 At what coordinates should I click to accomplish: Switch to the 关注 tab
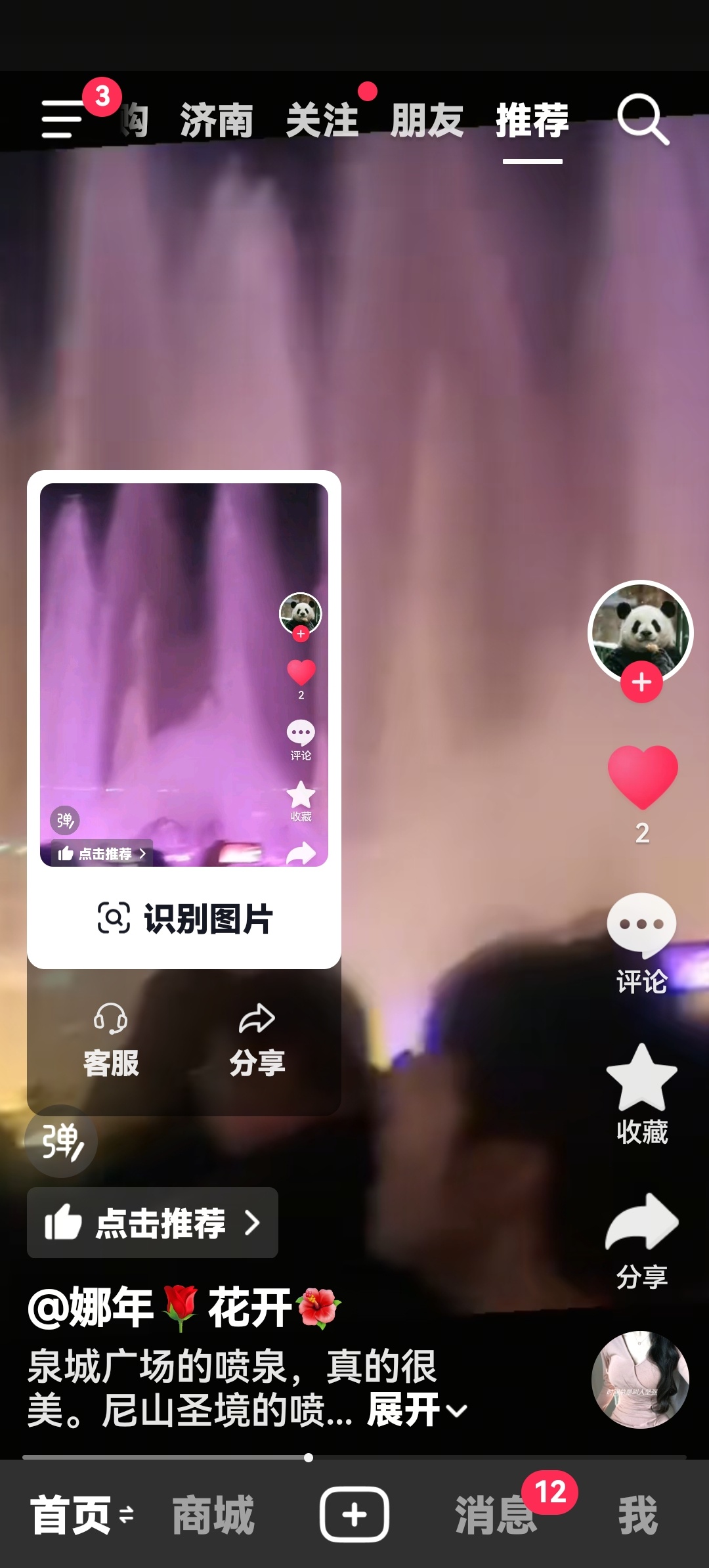322,121
